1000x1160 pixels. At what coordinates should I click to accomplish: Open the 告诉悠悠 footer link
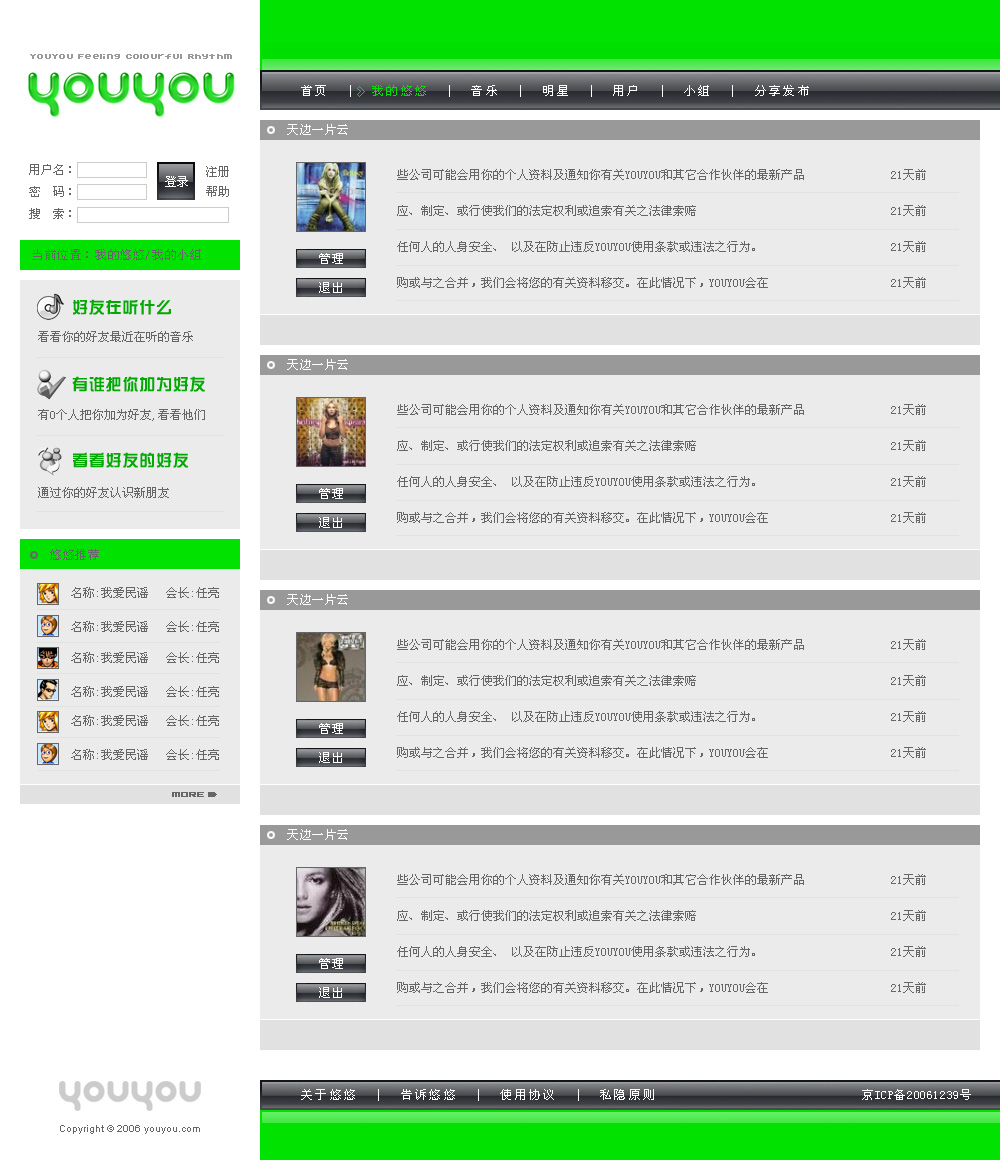428,1095
